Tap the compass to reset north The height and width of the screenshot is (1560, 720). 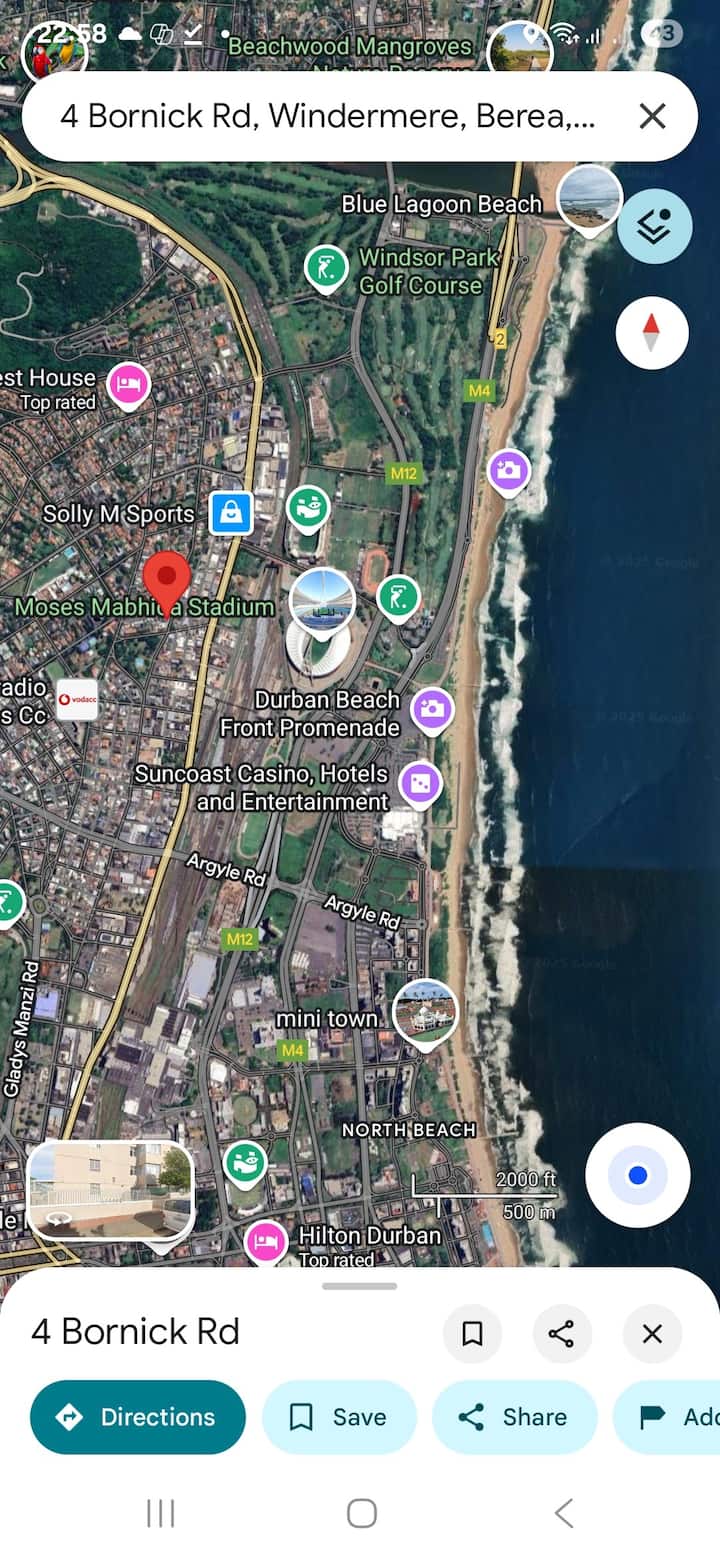(652, 333)
